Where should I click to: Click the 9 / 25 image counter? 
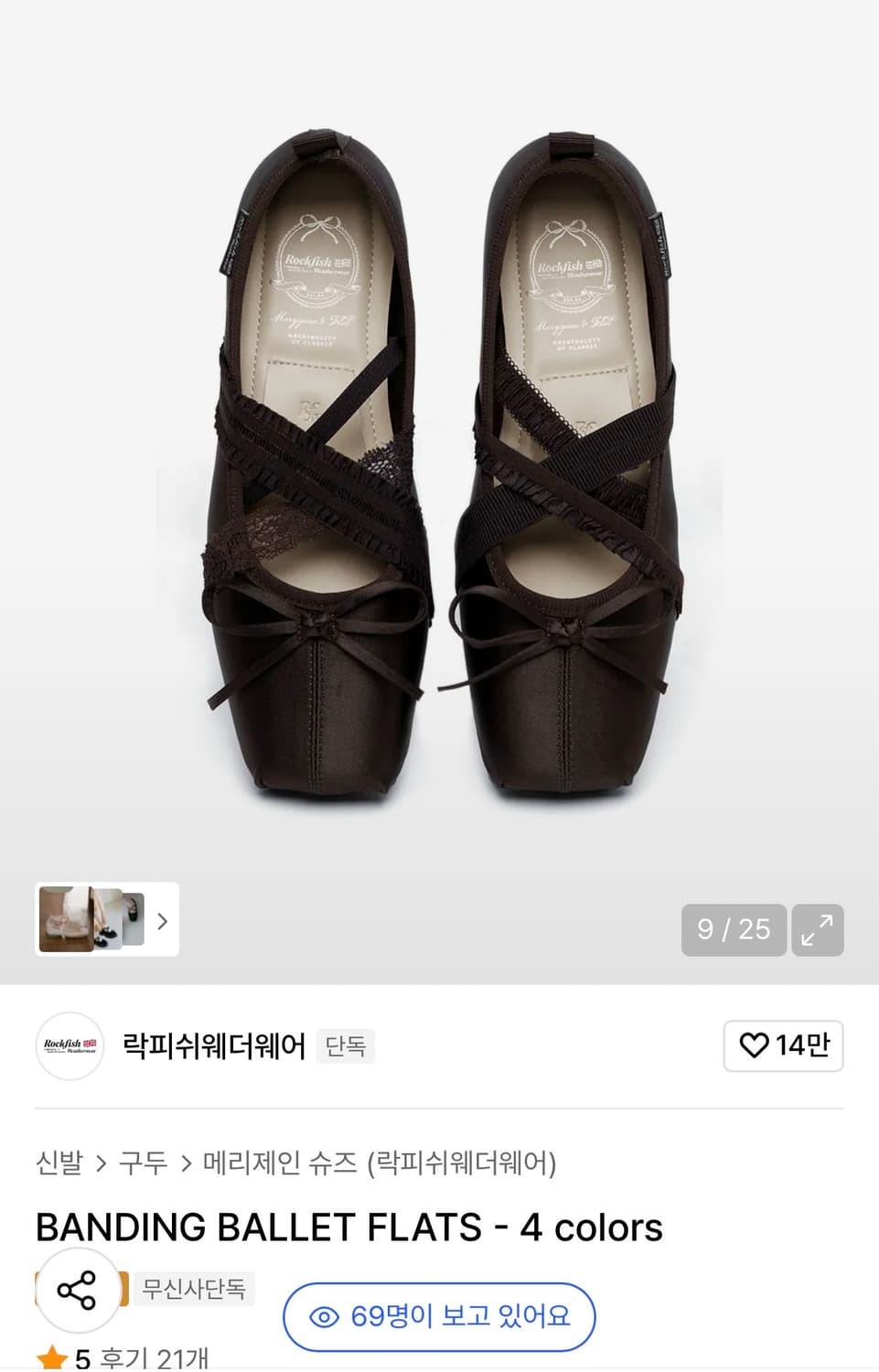point(733,929)
